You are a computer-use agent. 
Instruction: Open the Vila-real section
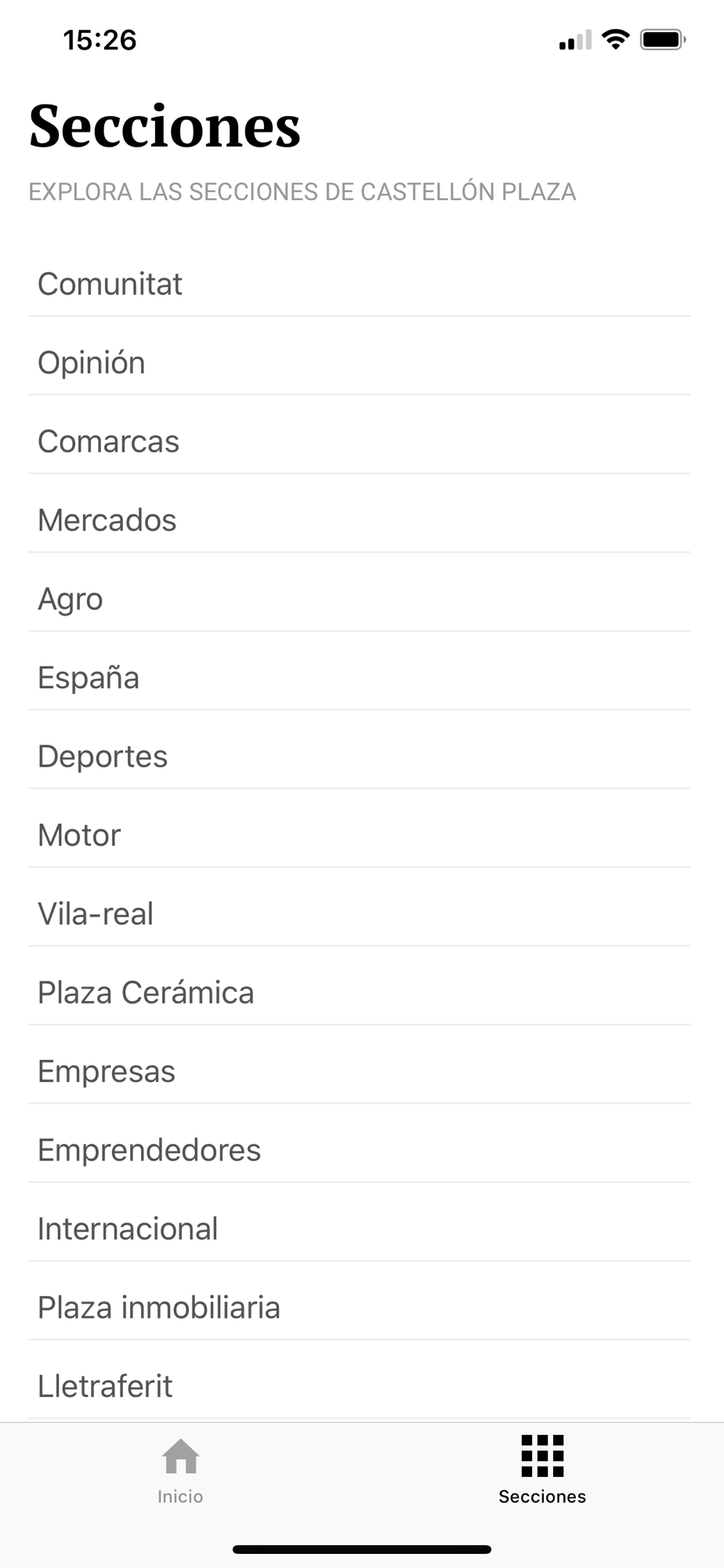tap(360, 914)
